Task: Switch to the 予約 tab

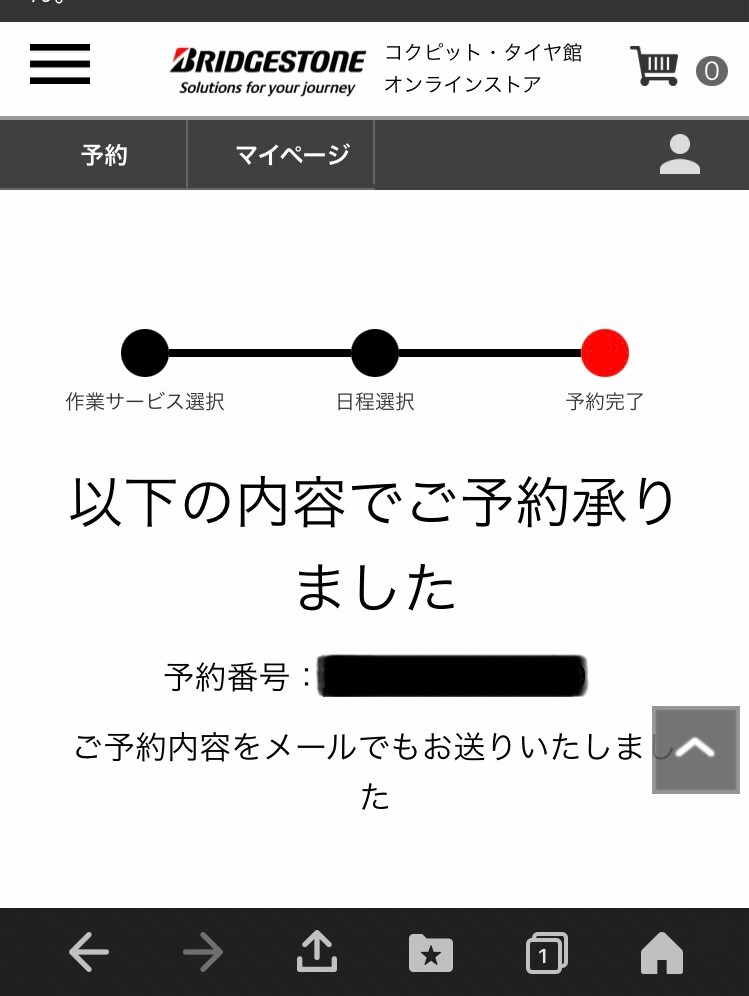Action: pos(104,155)
